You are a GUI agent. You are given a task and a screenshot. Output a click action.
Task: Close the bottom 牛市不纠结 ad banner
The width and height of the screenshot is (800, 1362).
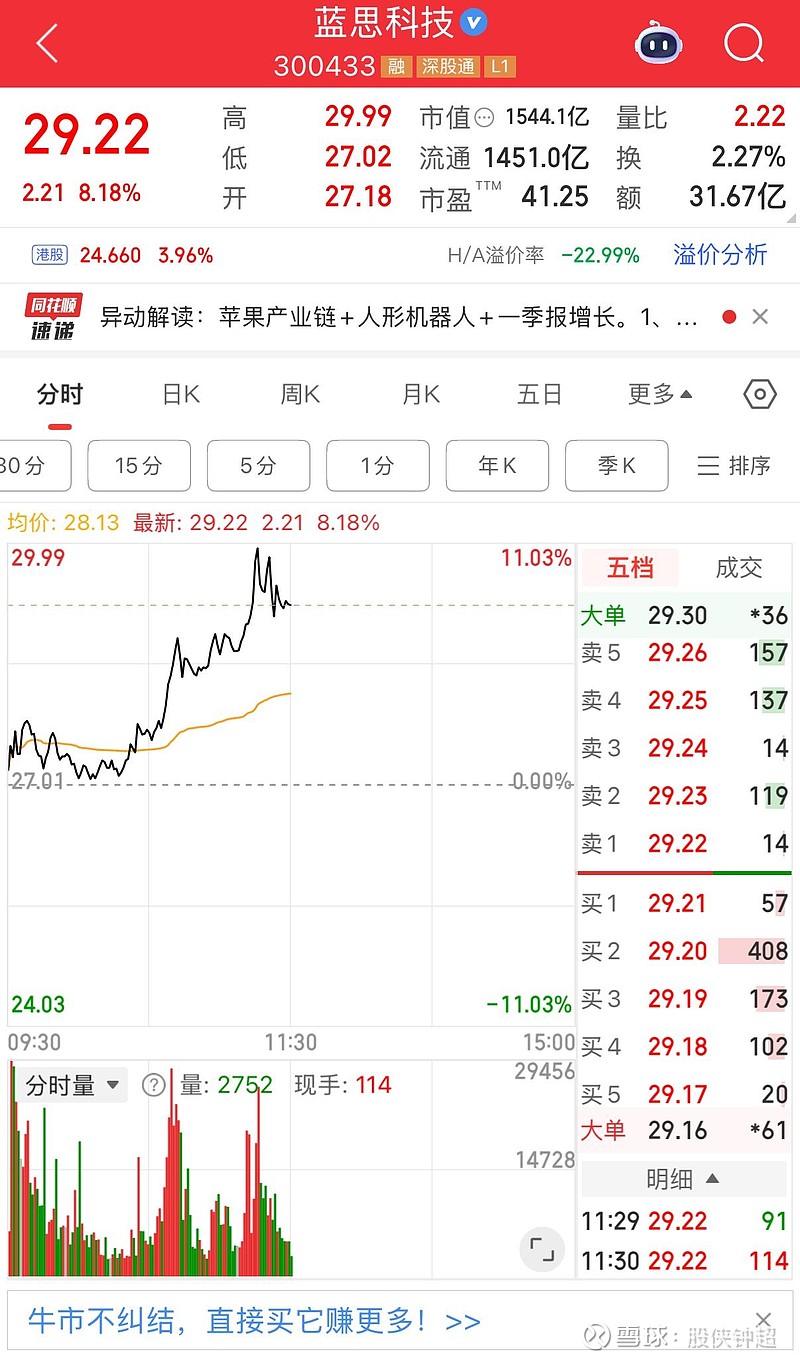763,1320
